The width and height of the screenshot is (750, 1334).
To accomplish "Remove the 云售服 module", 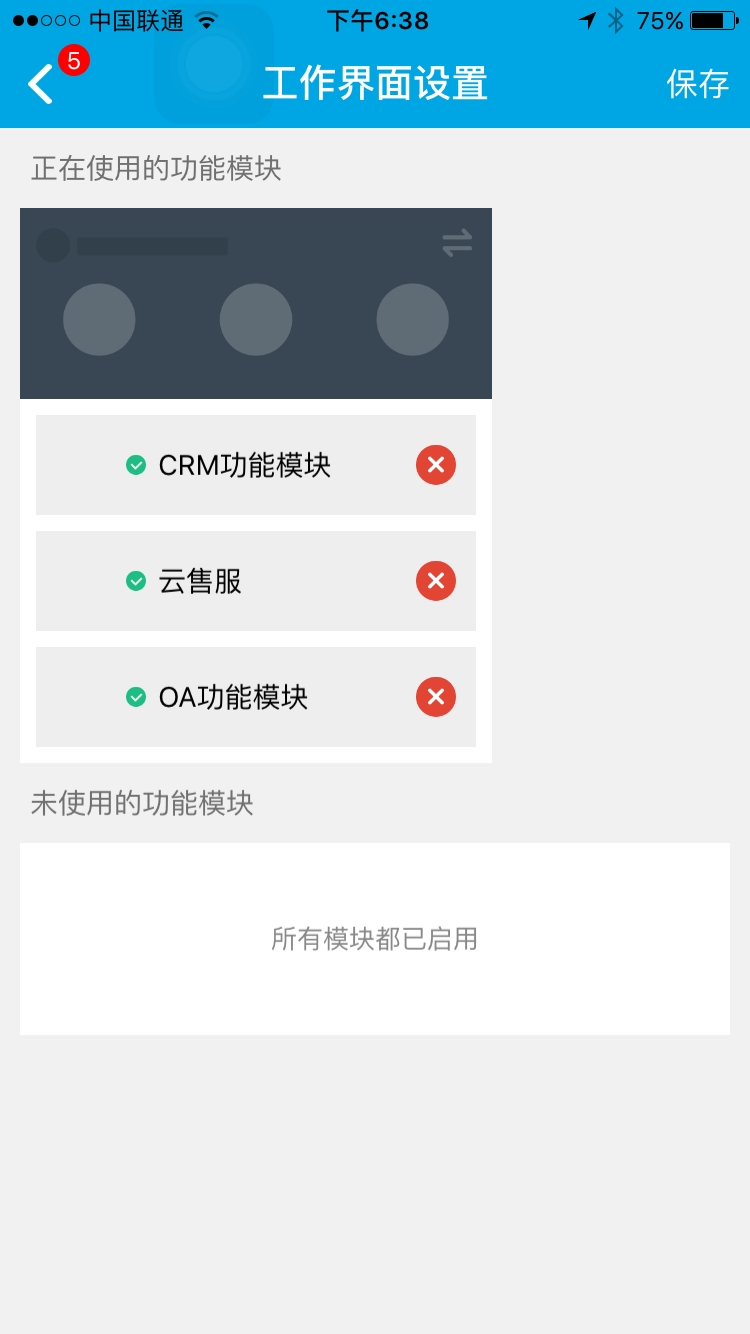I will (x=436, y=581).
